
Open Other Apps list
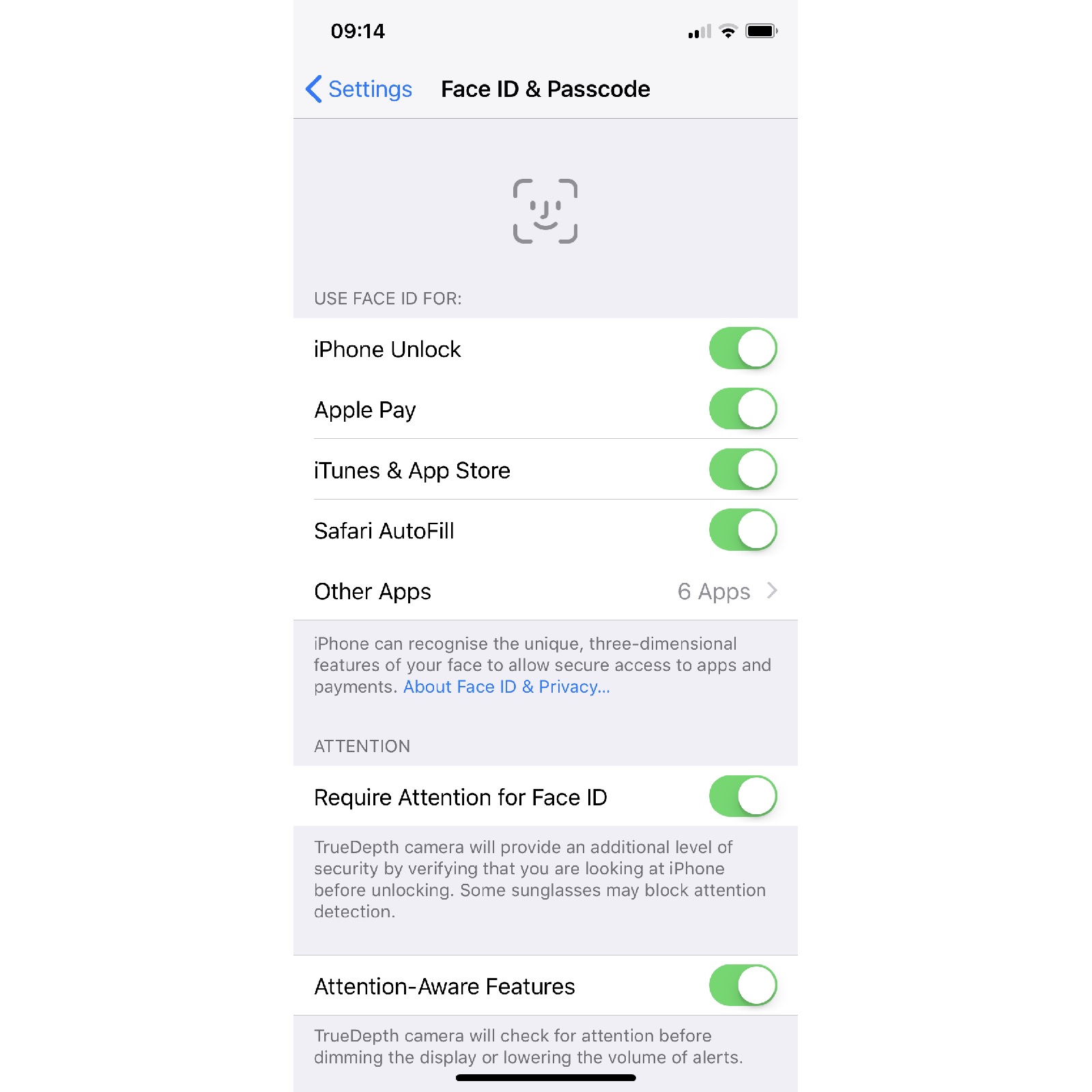545,591
